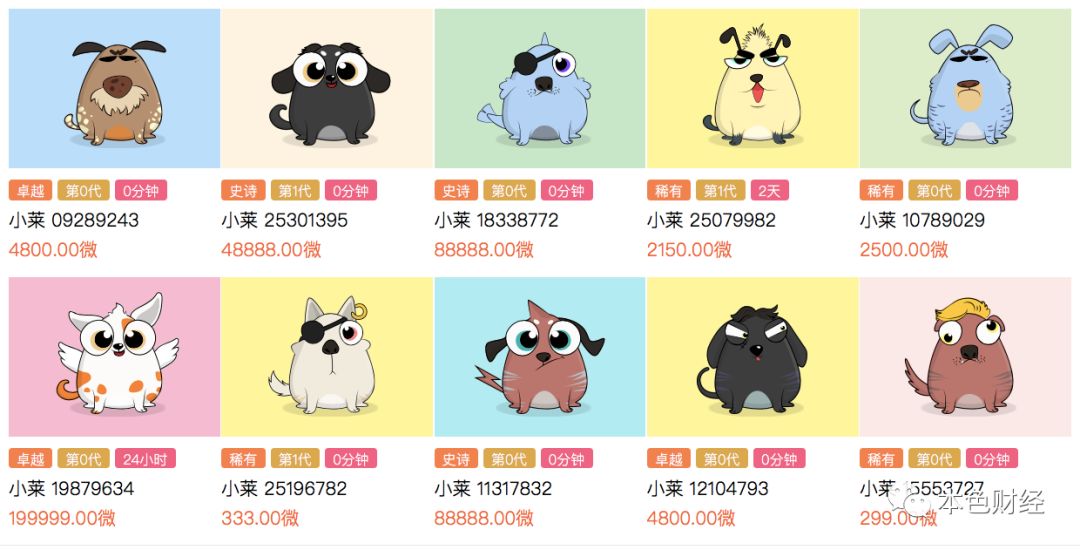Open the 小莱 25079982 card
This screenshot has height=550, width=1080.
point(752,90)
